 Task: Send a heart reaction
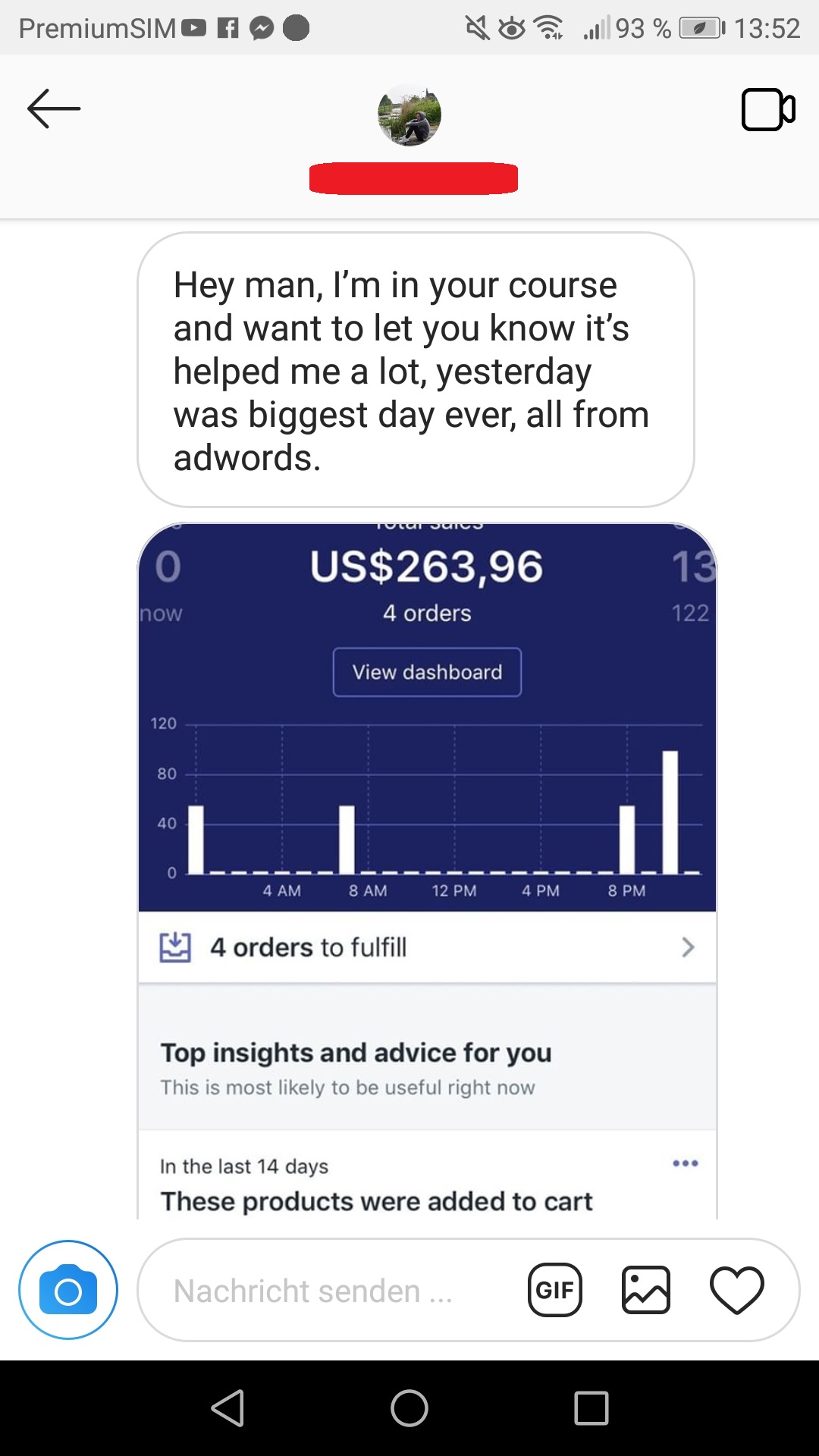(x=736, y=1290)
